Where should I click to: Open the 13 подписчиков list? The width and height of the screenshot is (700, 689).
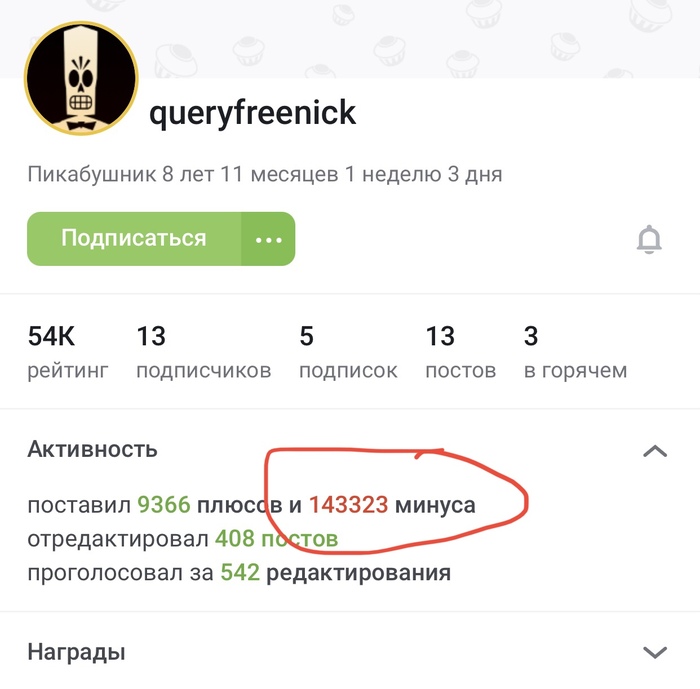(203, 352)
